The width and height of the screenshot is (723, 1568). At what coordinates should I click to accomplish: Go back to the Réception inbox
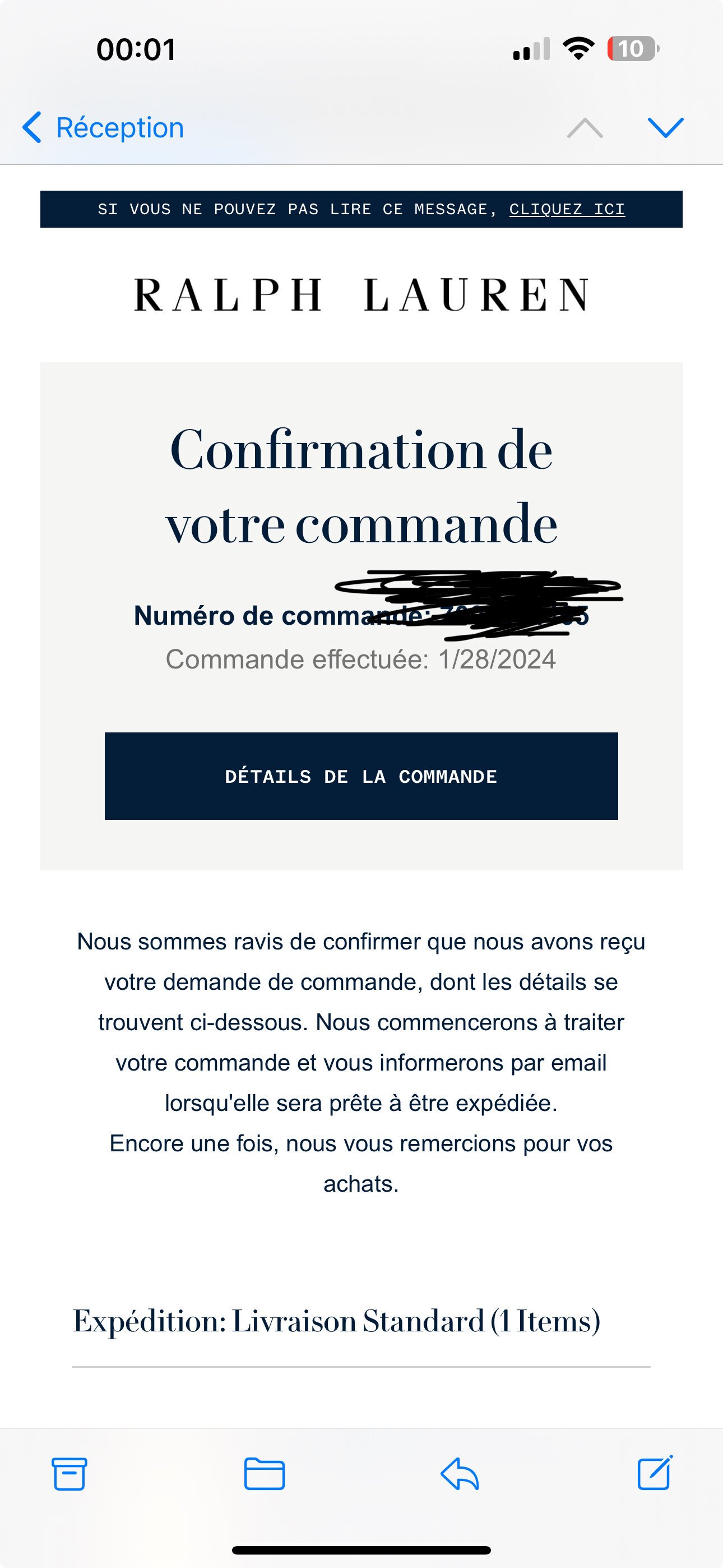pyautogui.click(x=103, y=128)
